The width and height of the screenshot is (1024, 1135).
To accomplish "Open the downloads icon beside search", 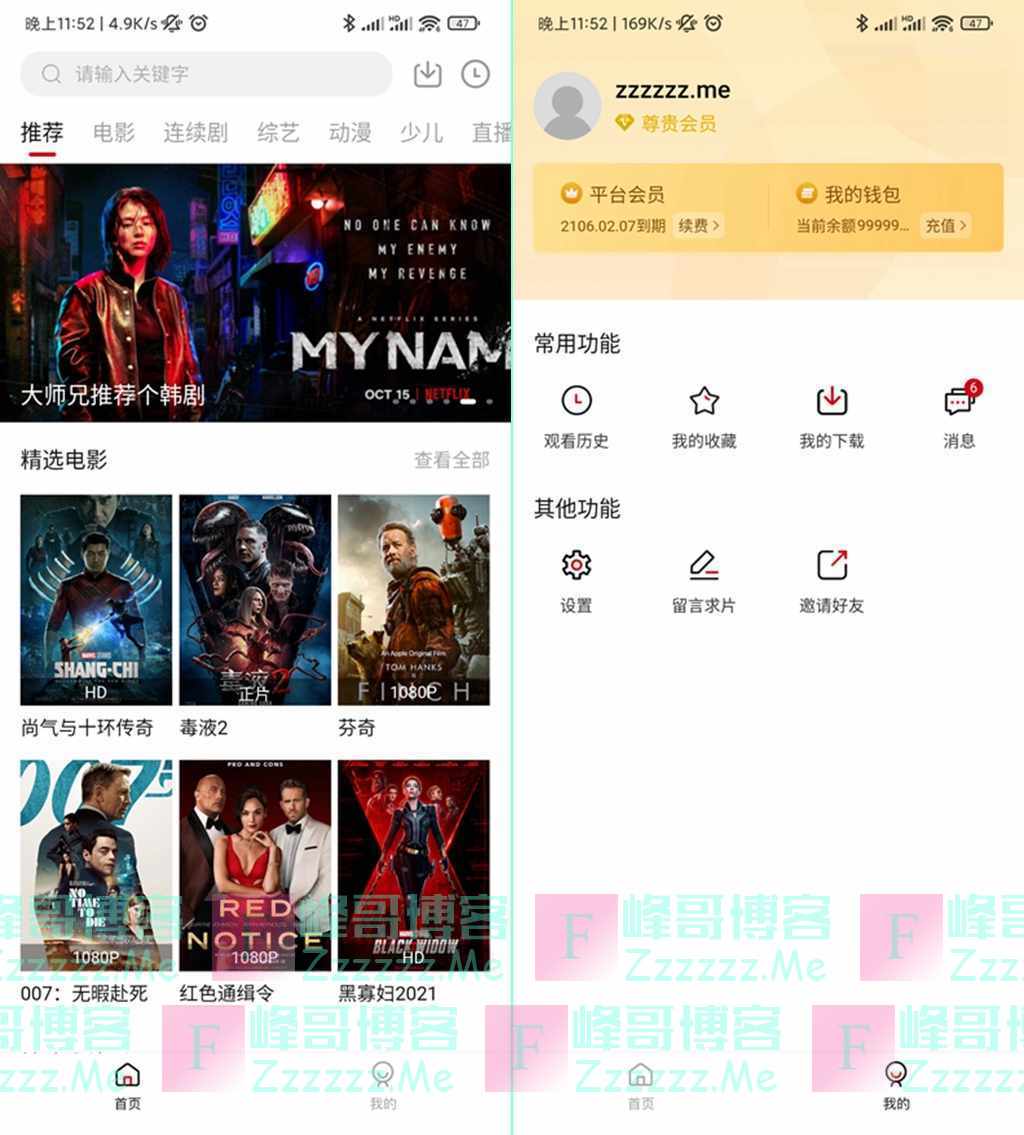I will 428,74.
